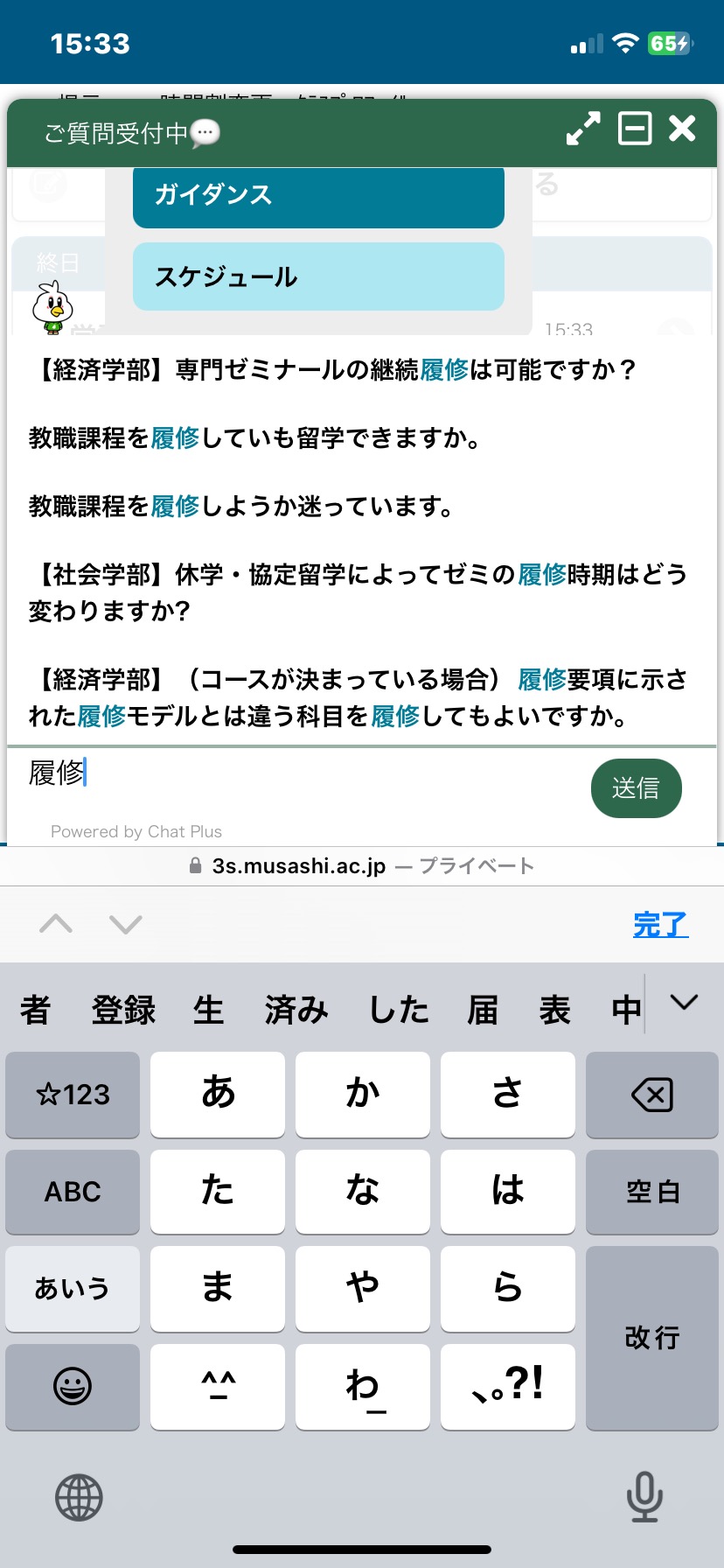
Task: Select suggestion about 履修モデルとは違う科目
Action: 359,697
